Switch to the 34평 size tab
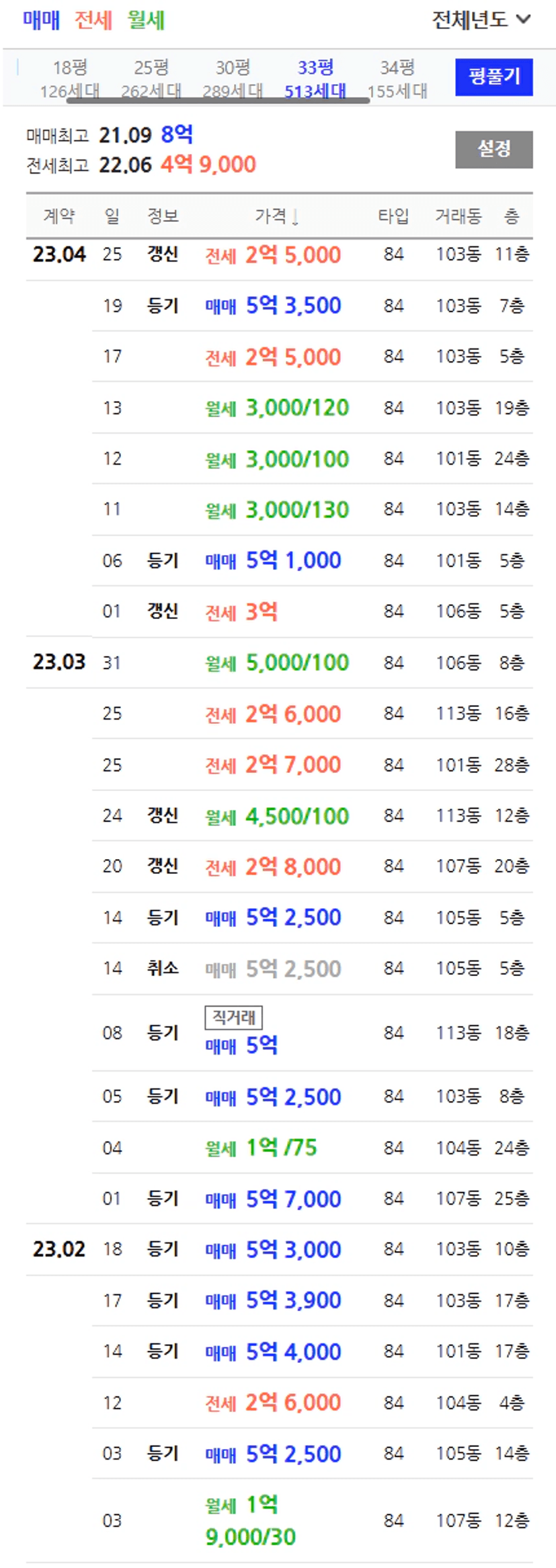Image resolution: width=556 pixels, height=1568 pixels. 397,78
